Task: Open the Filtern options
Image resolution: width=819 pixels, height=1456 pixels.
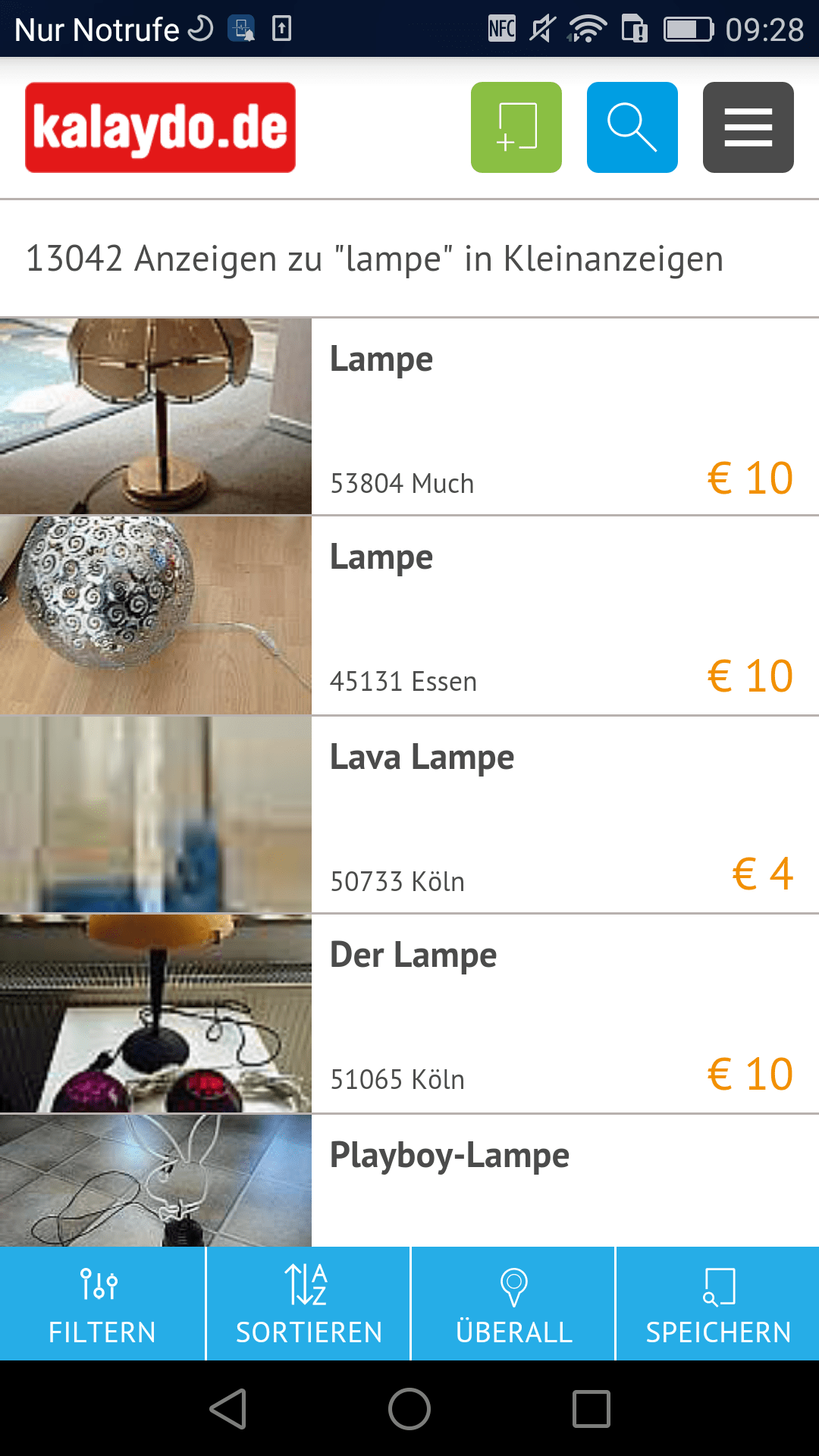Action: pos(102,1304)
